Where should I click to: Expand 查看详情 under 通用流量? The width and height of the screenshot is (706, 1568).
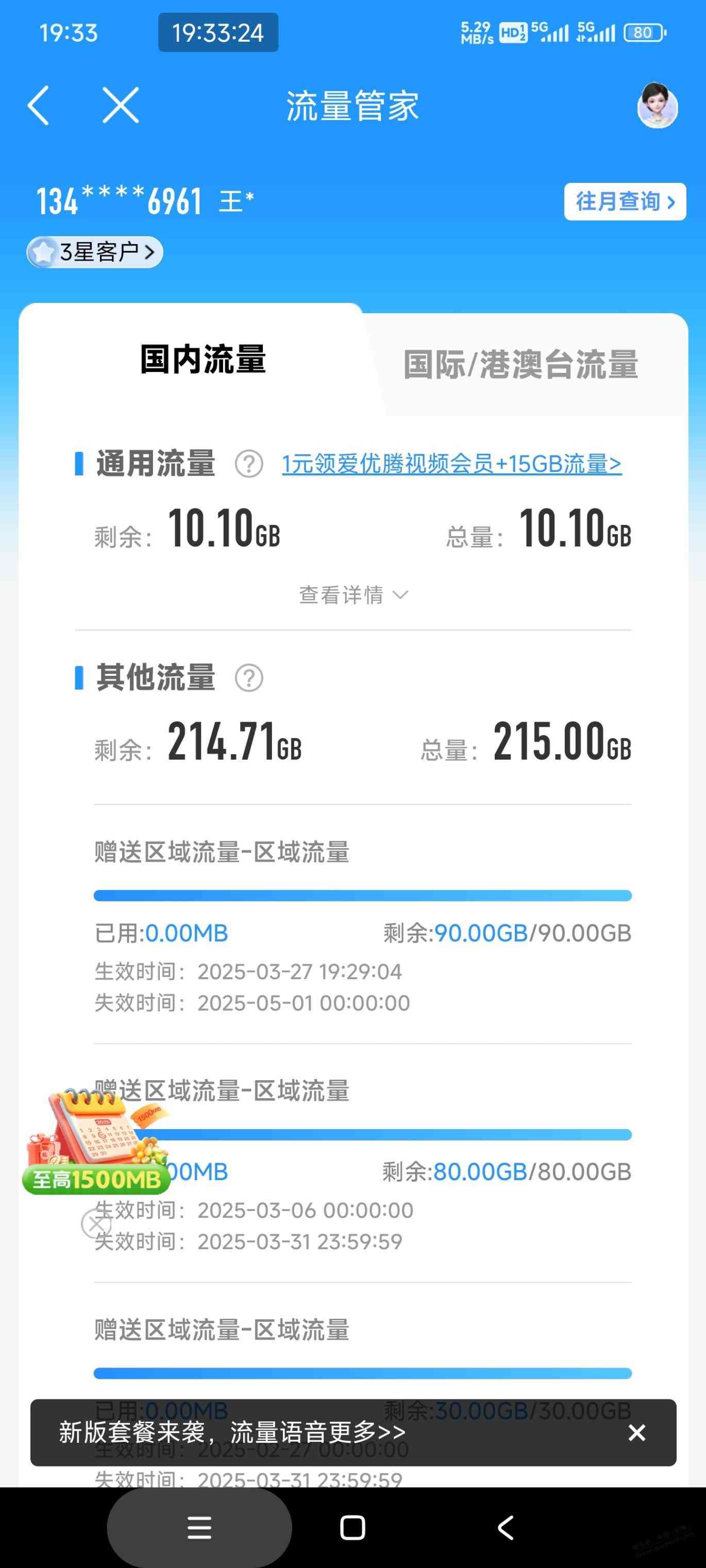352,594
